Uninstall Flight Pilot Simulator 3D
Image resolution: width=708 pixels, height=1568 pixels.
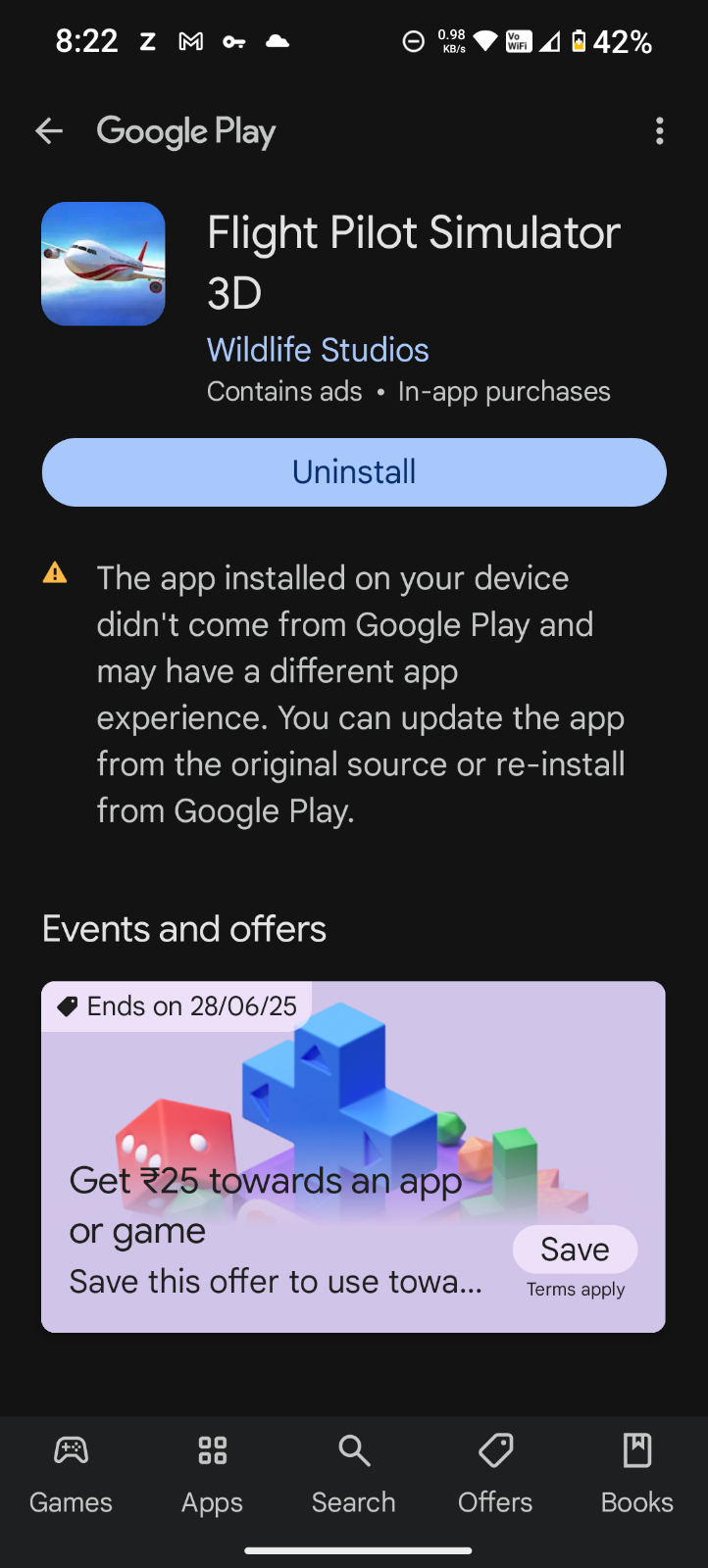(x=354, y=472)
